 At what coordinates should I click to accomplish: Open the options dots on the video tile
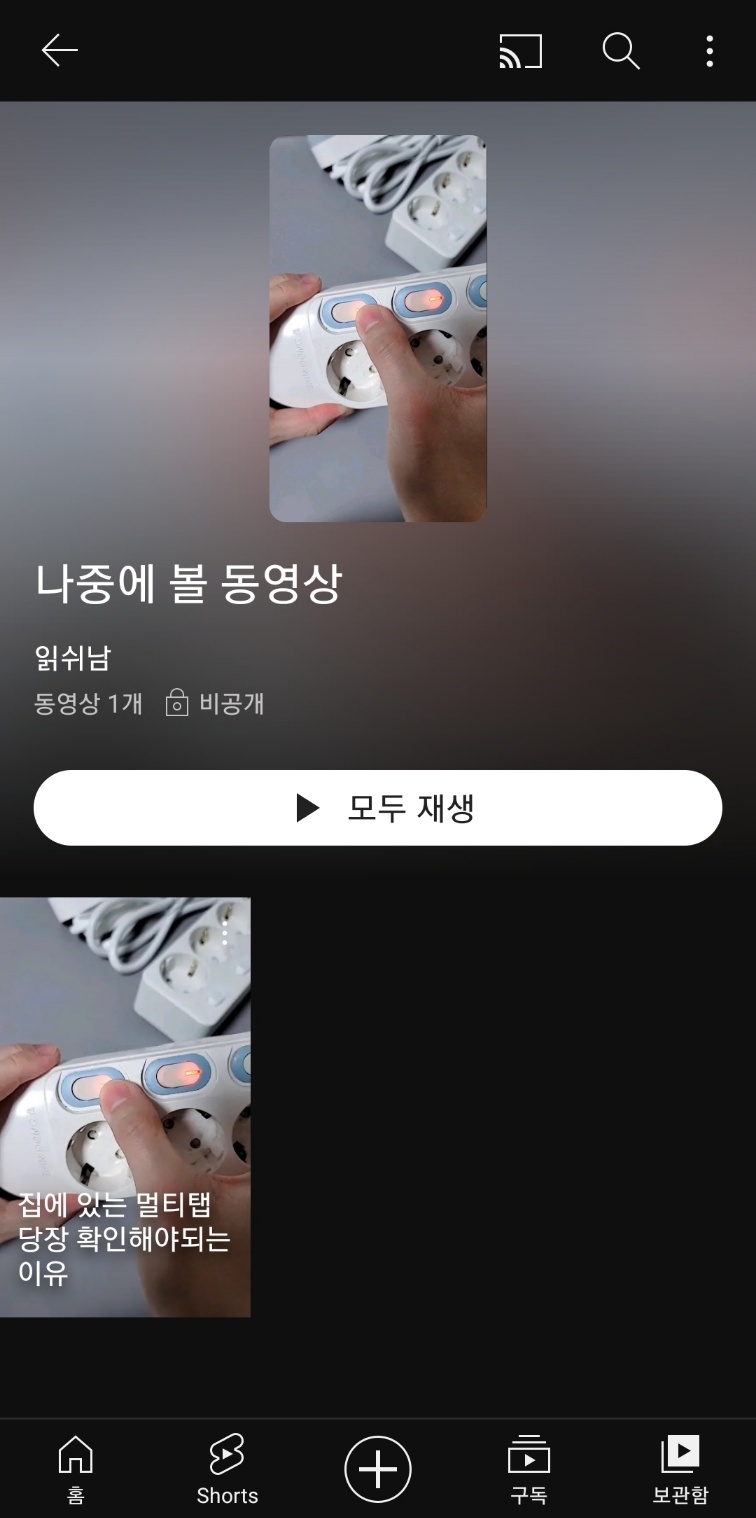(226, 934)
